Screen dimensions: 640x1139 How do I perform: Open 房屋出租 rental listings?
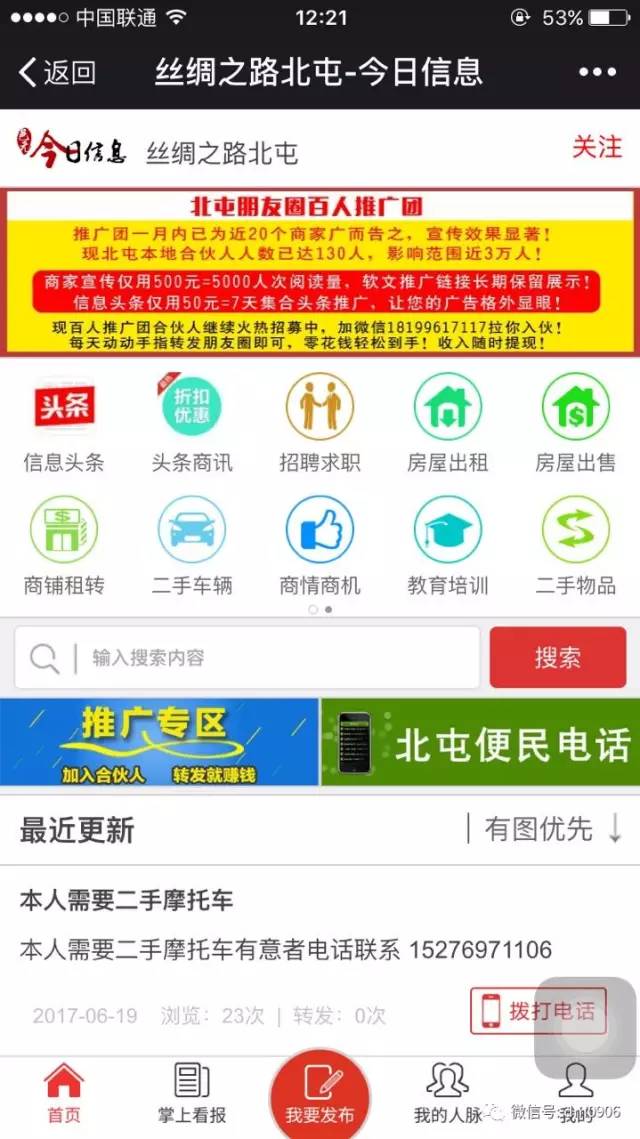[x=447, y=423]
